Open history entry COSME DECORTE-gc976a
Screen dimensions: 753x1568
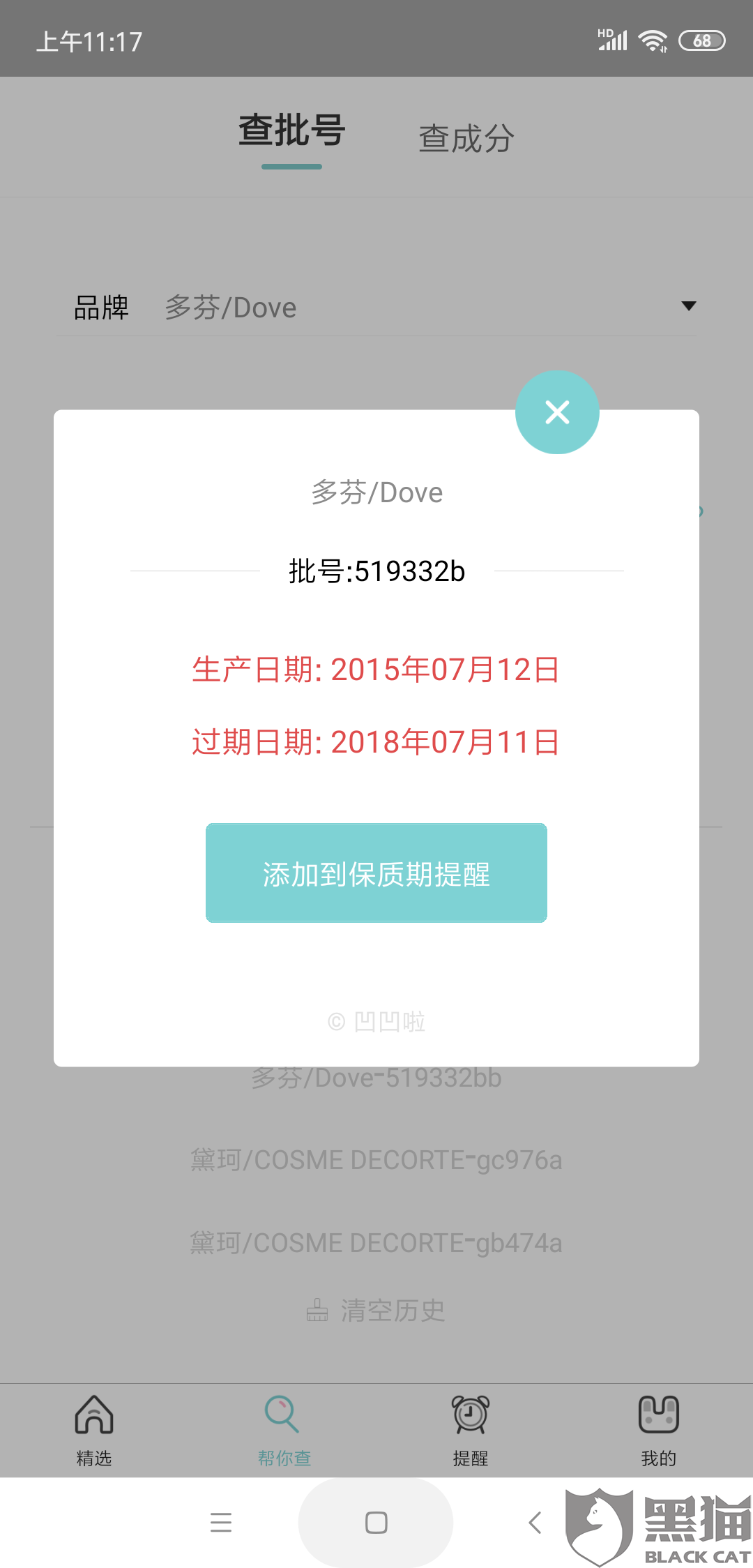376,1160
